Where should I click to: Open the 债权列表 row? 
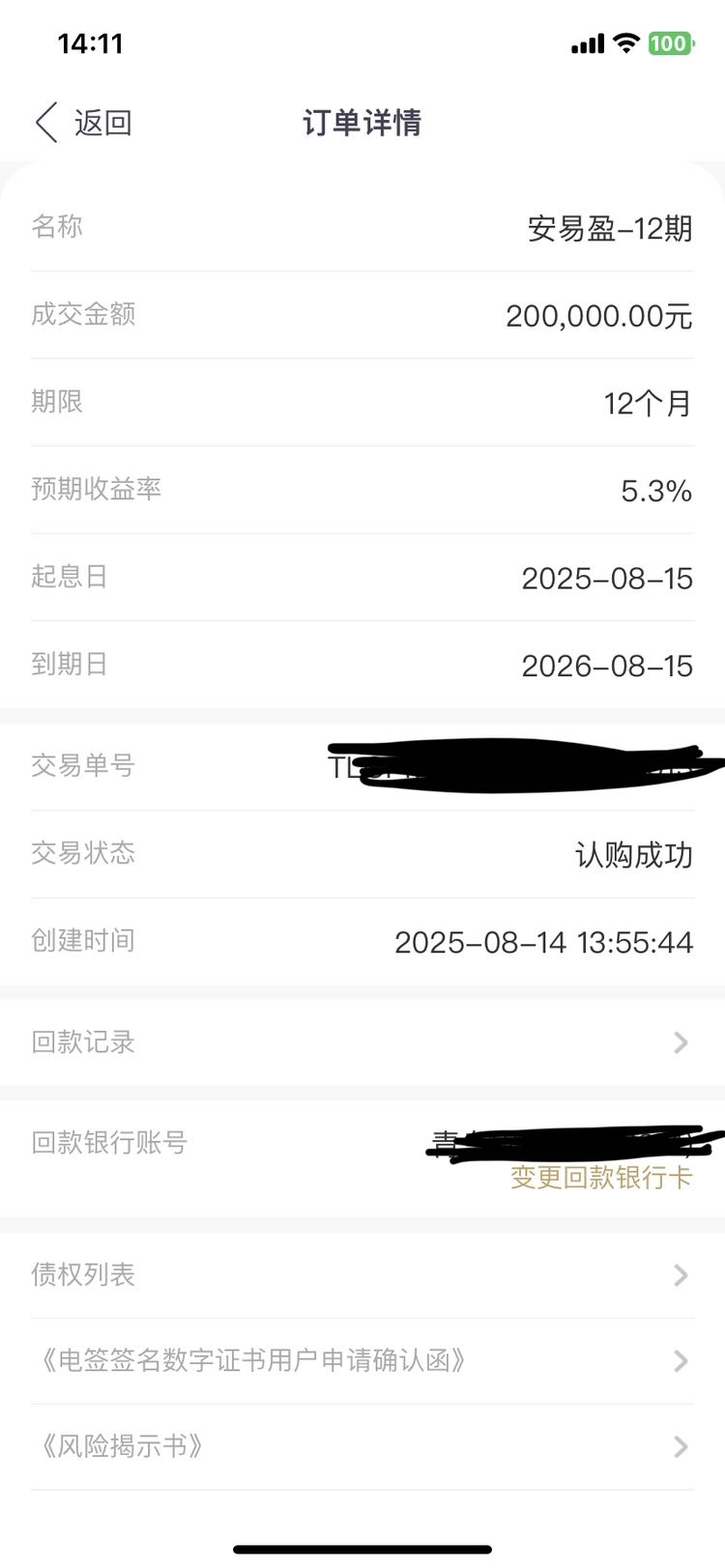(362, 1275)
